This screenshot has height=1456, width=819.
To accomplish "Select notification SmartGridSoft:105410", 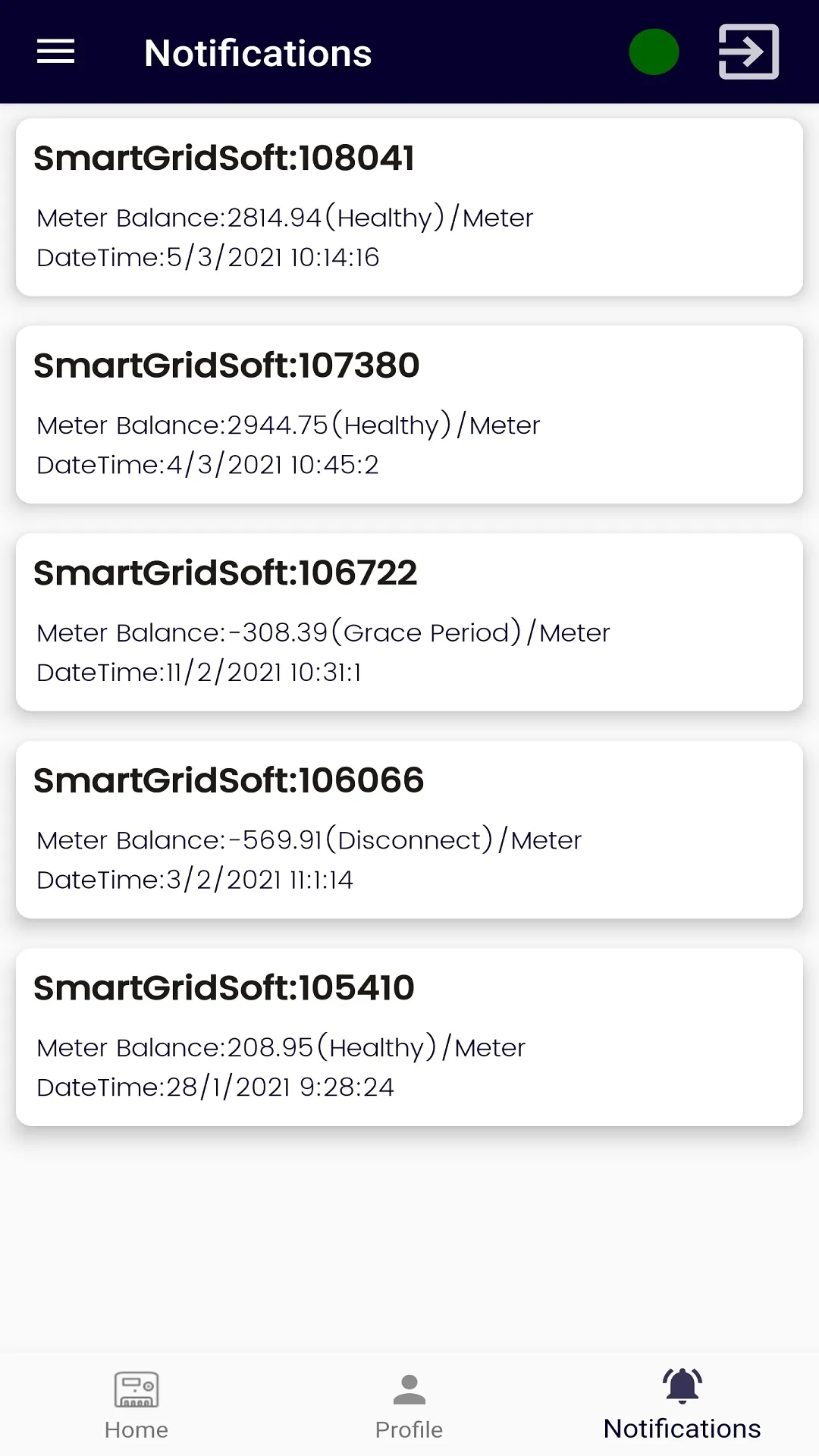I will [409, 1037].
